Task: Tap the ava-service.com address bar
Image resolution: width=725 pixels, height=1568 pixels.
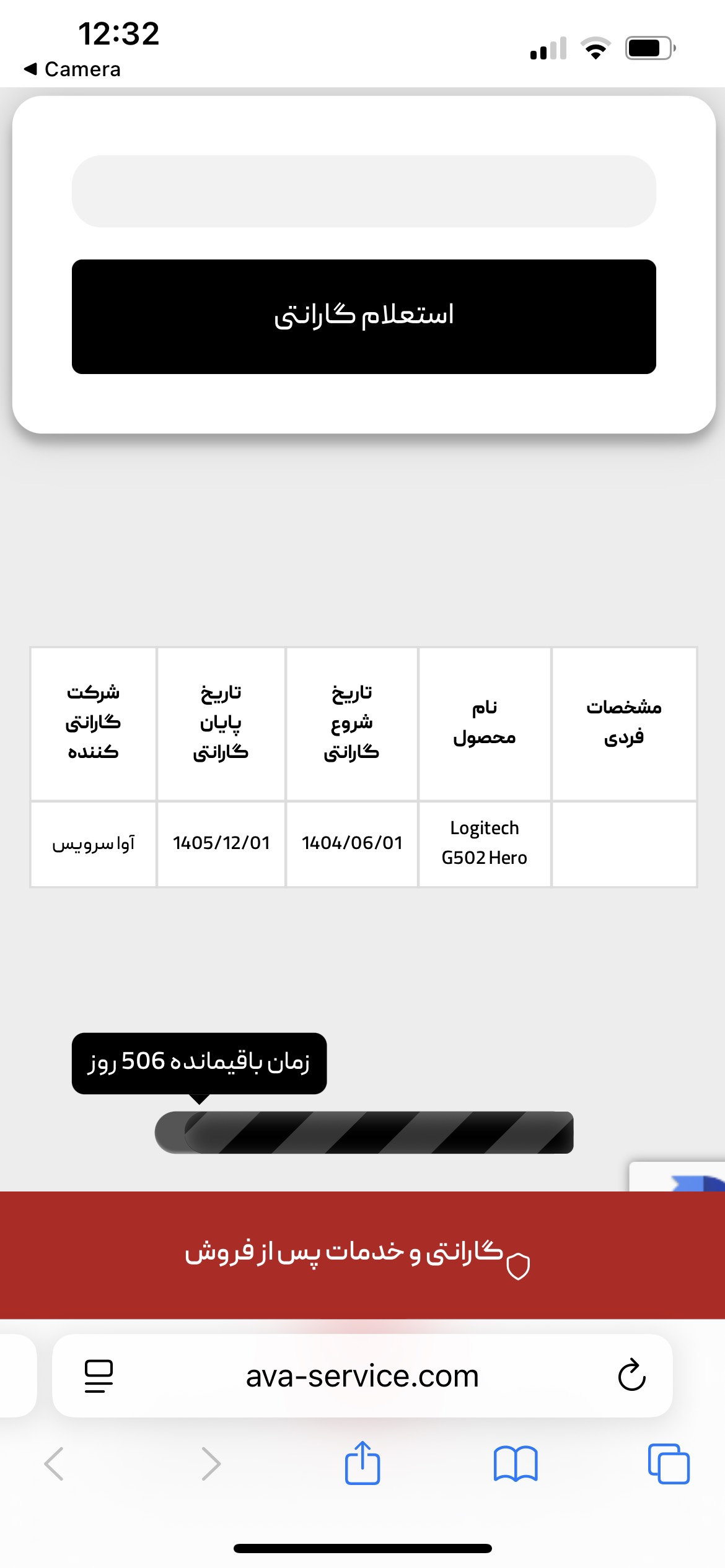Action: coord(362,1375)
